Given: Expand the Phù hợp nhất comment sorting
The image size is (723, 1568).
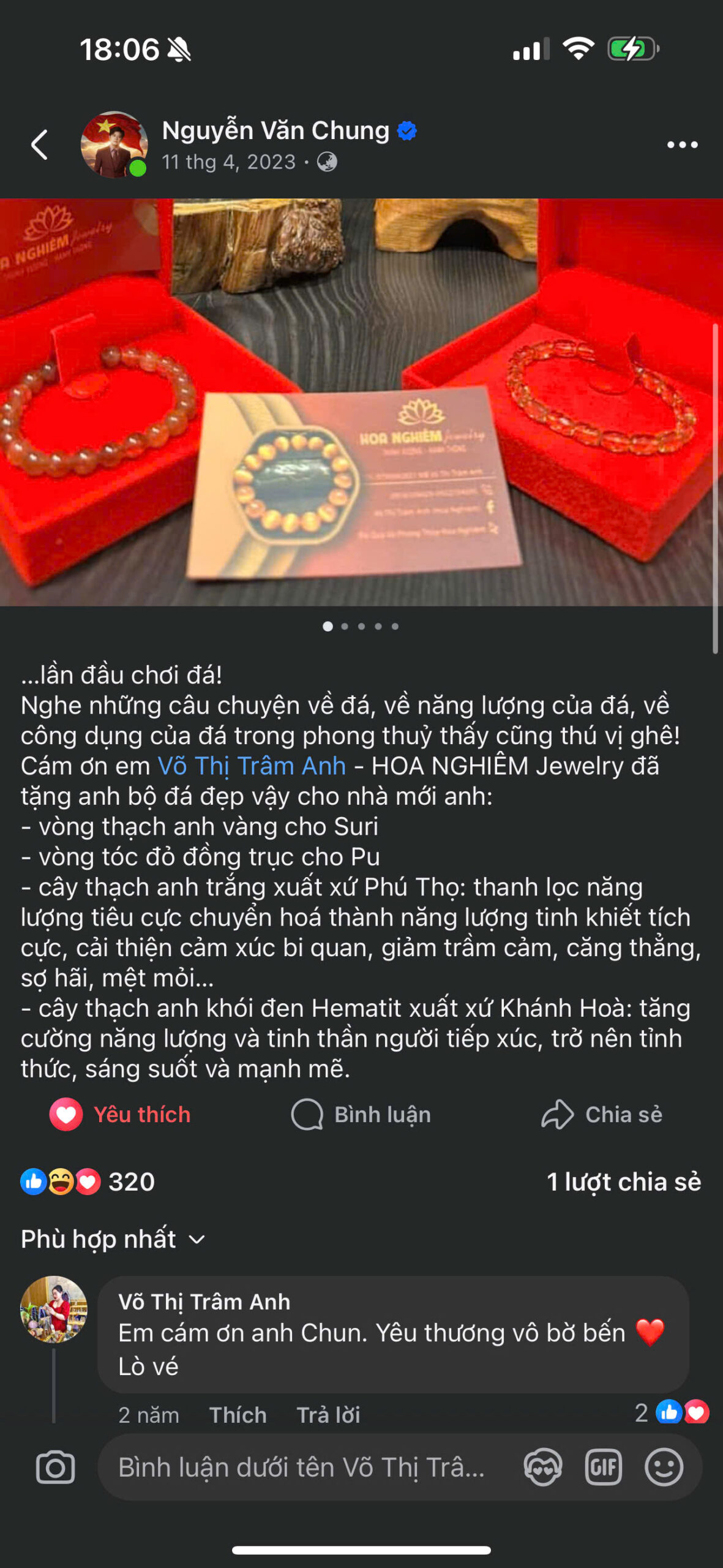Looking at the screenshot, I should (113, 1239).
